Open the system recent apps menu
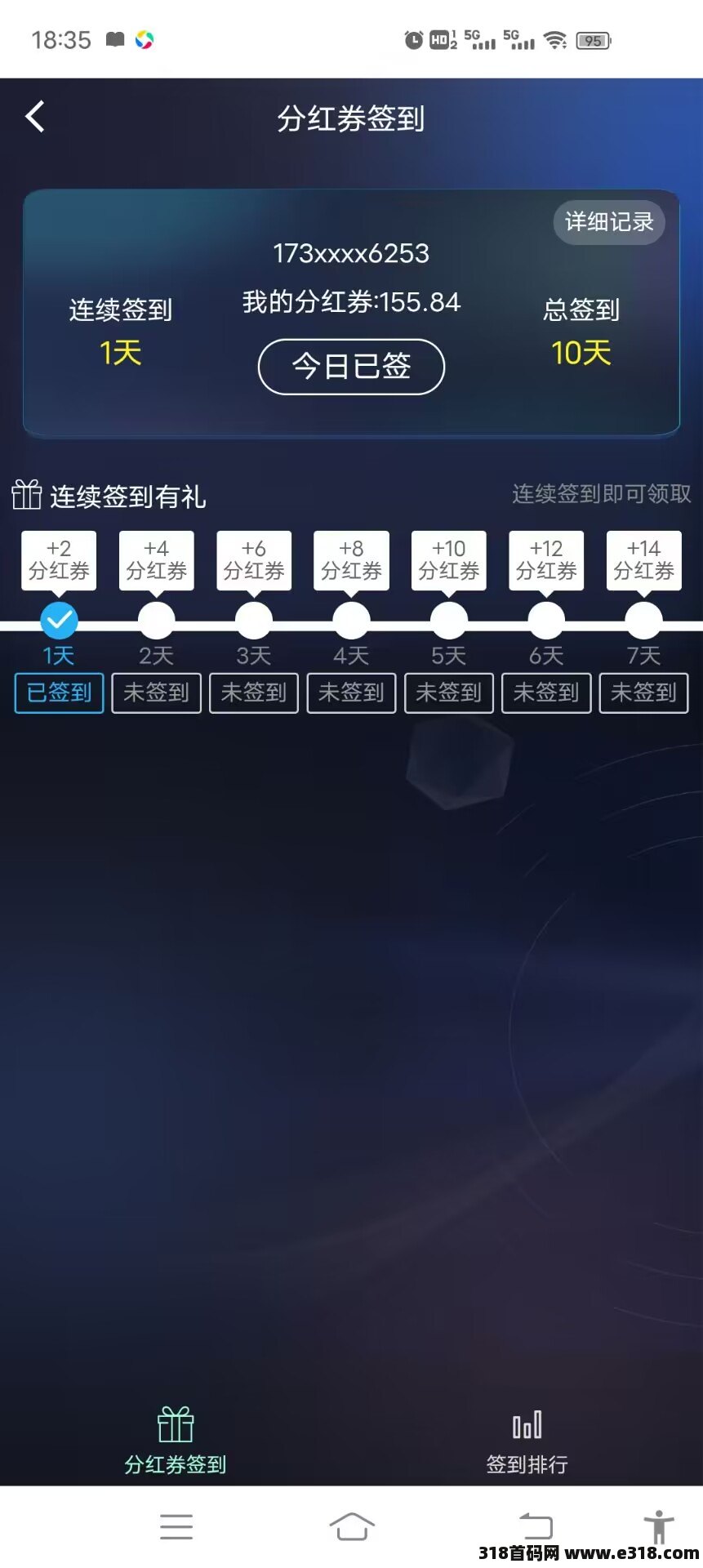 pos(176,1526)
